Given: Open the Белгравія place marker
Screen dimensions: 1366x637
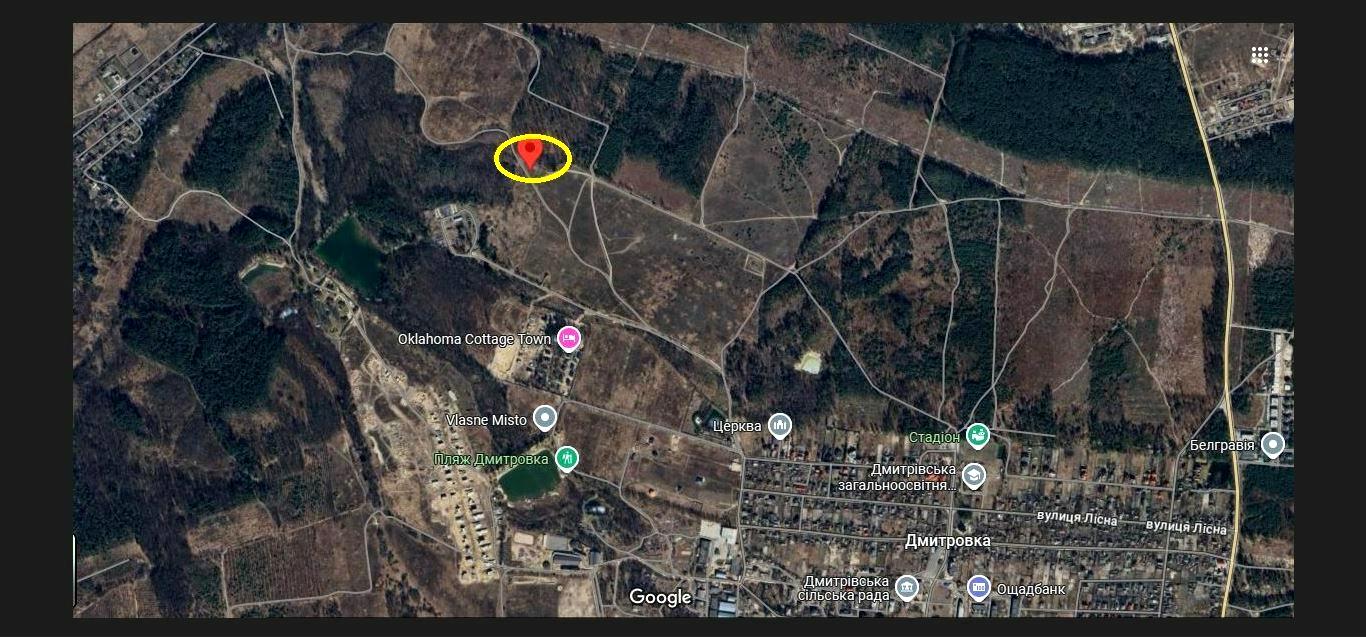Looking at the screenshot, I should pos(1272,444).
